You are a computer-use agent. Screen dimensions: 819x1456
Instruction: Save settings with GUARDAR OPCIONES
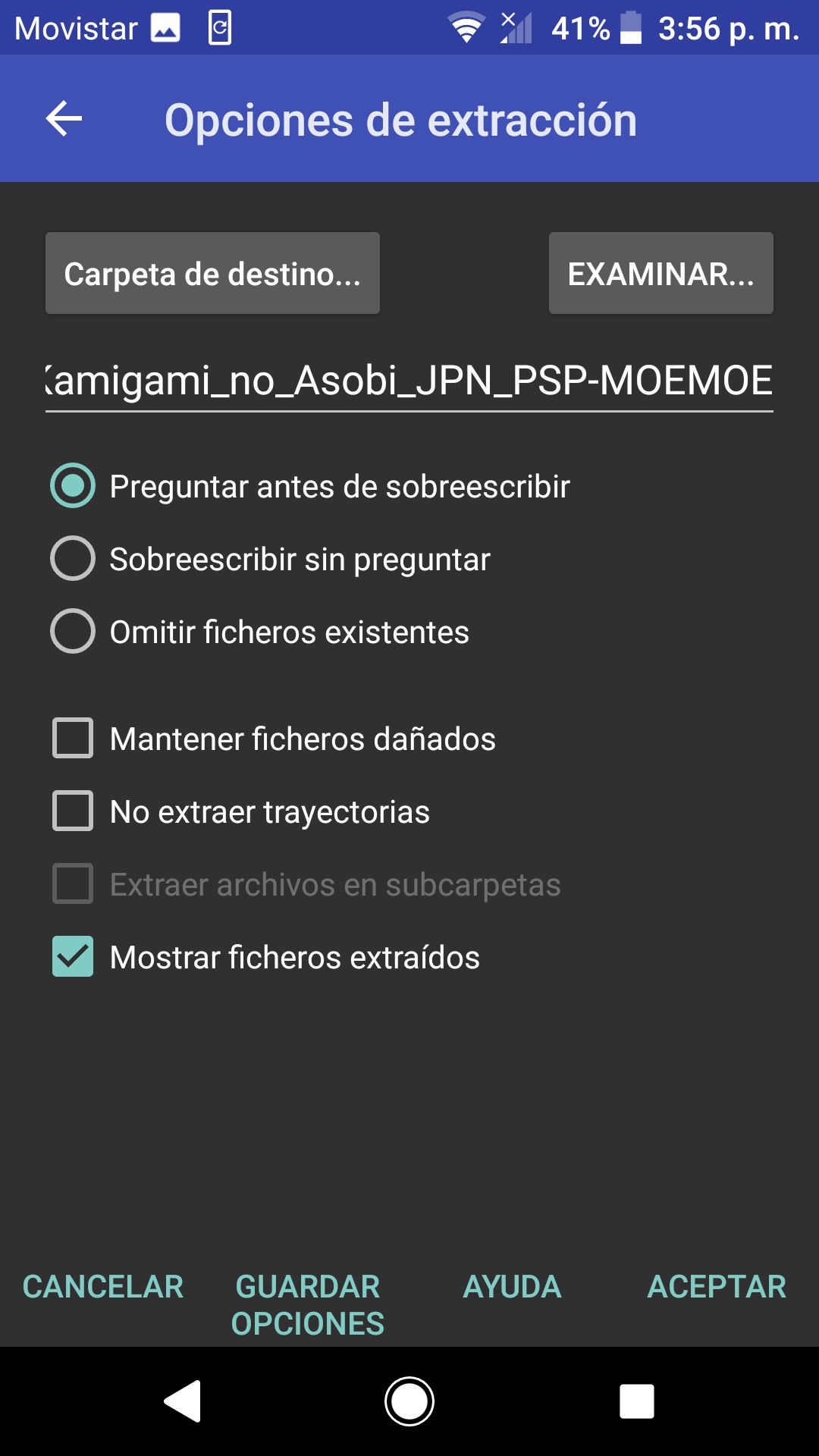click(308, 1305)
